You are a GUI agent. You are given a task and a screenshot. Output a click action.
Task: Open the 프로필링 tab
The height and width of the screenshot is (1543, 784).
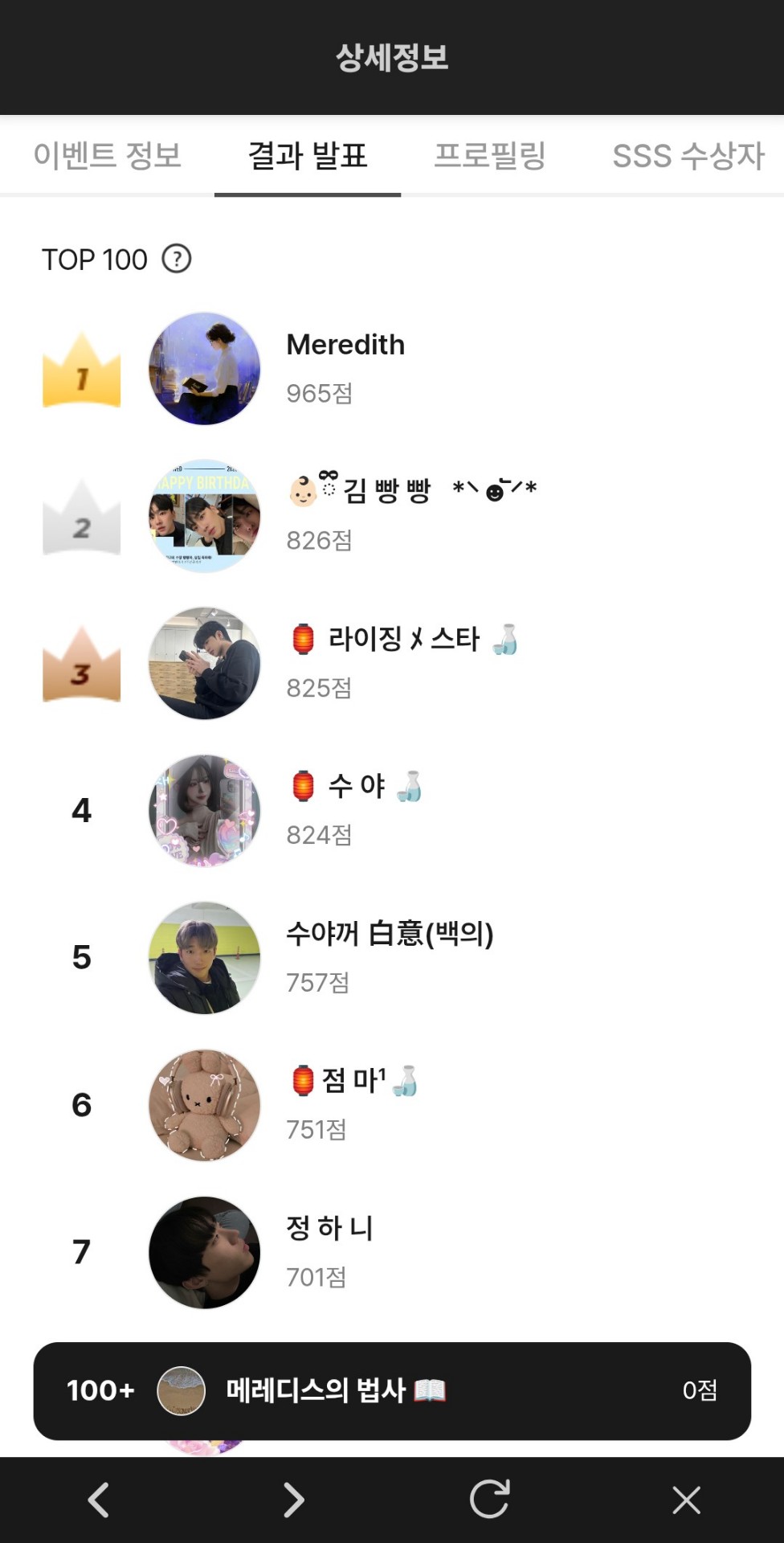pyautogui.click(x=489, y=155)
